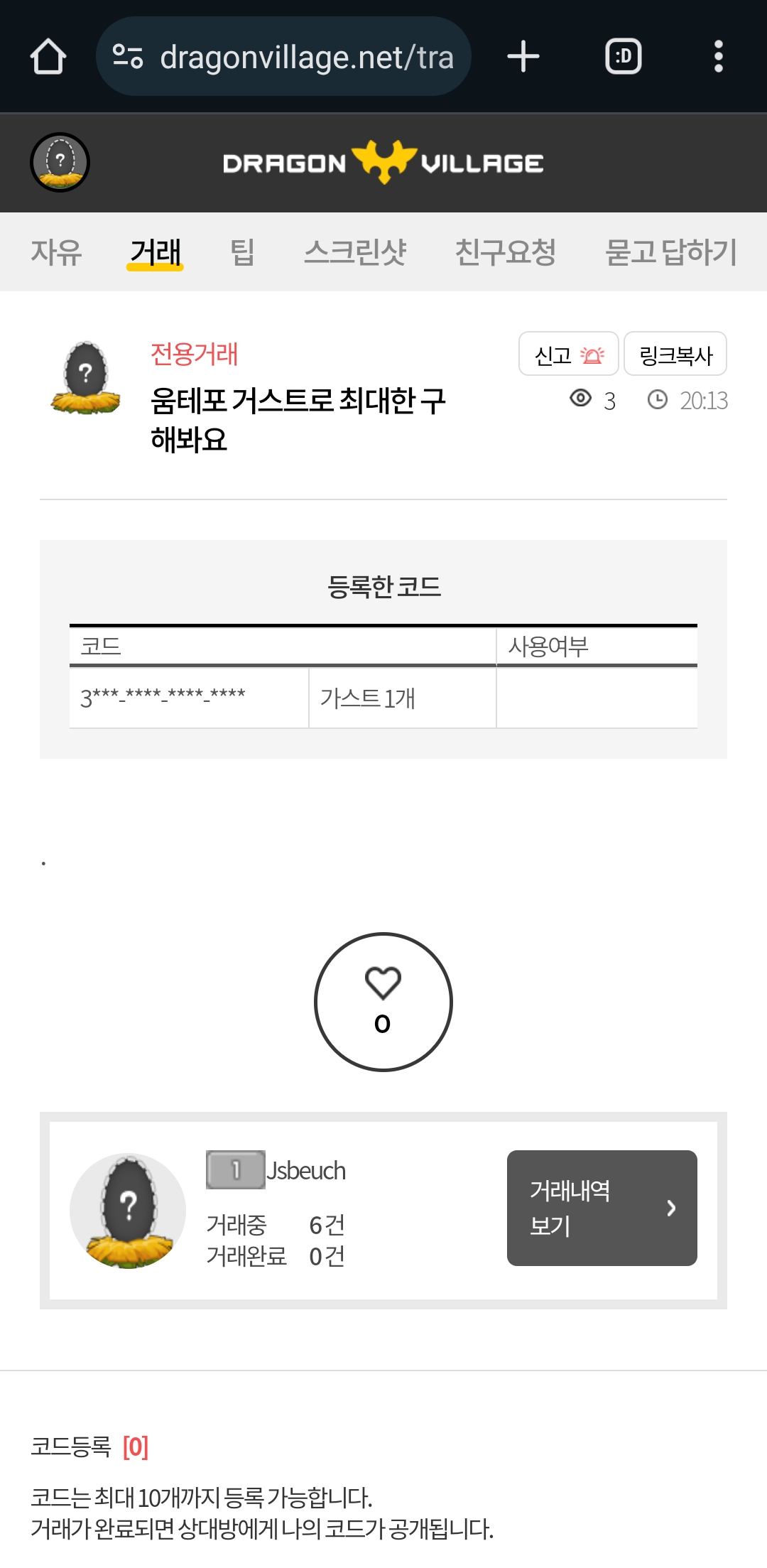This screenshot has width=767, height=1568.
Task: Report this post with 신고
Action: [x=568, y=354]
